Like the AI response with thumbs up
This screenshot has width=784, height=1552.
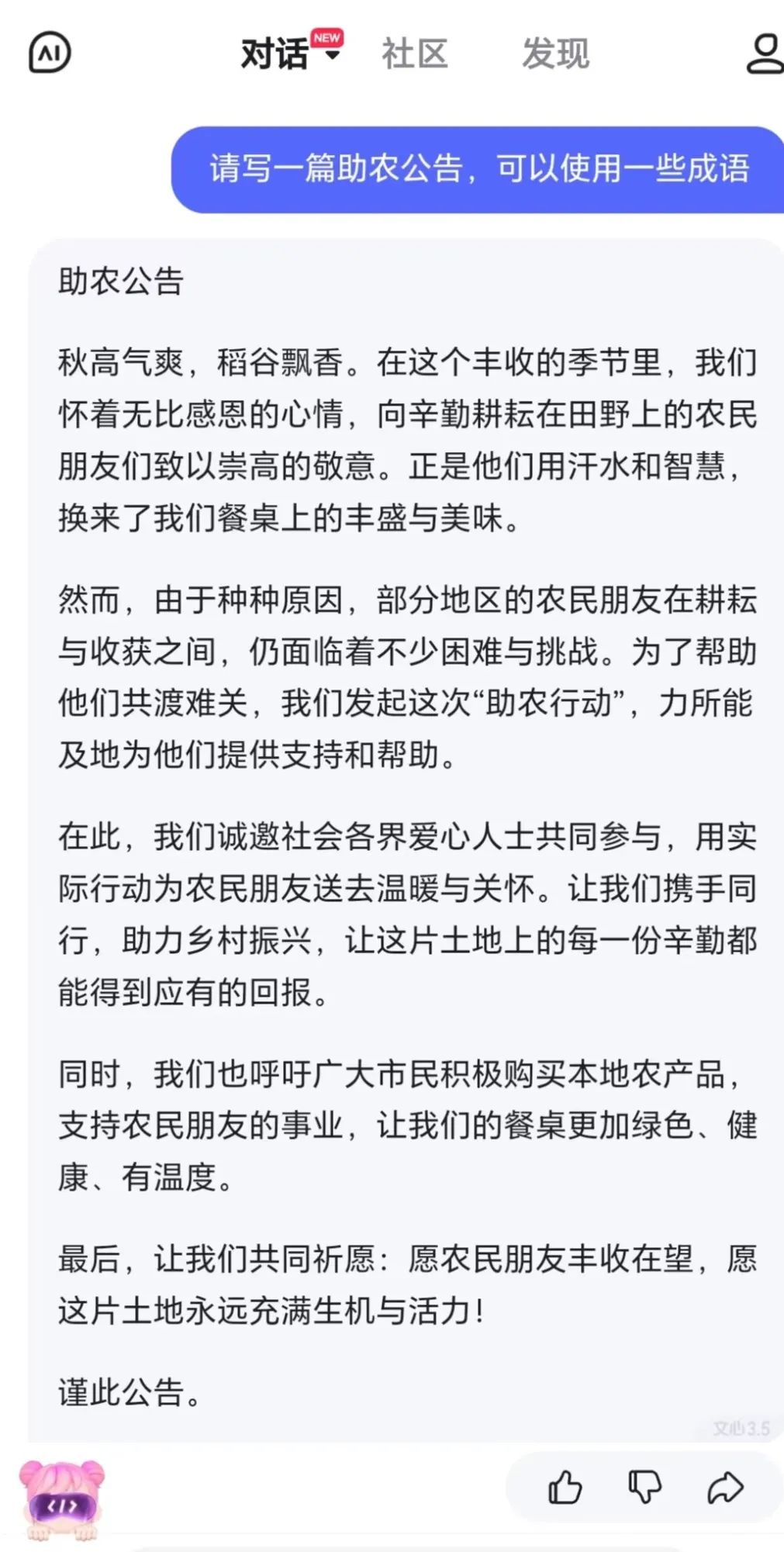click(565, 1487)
